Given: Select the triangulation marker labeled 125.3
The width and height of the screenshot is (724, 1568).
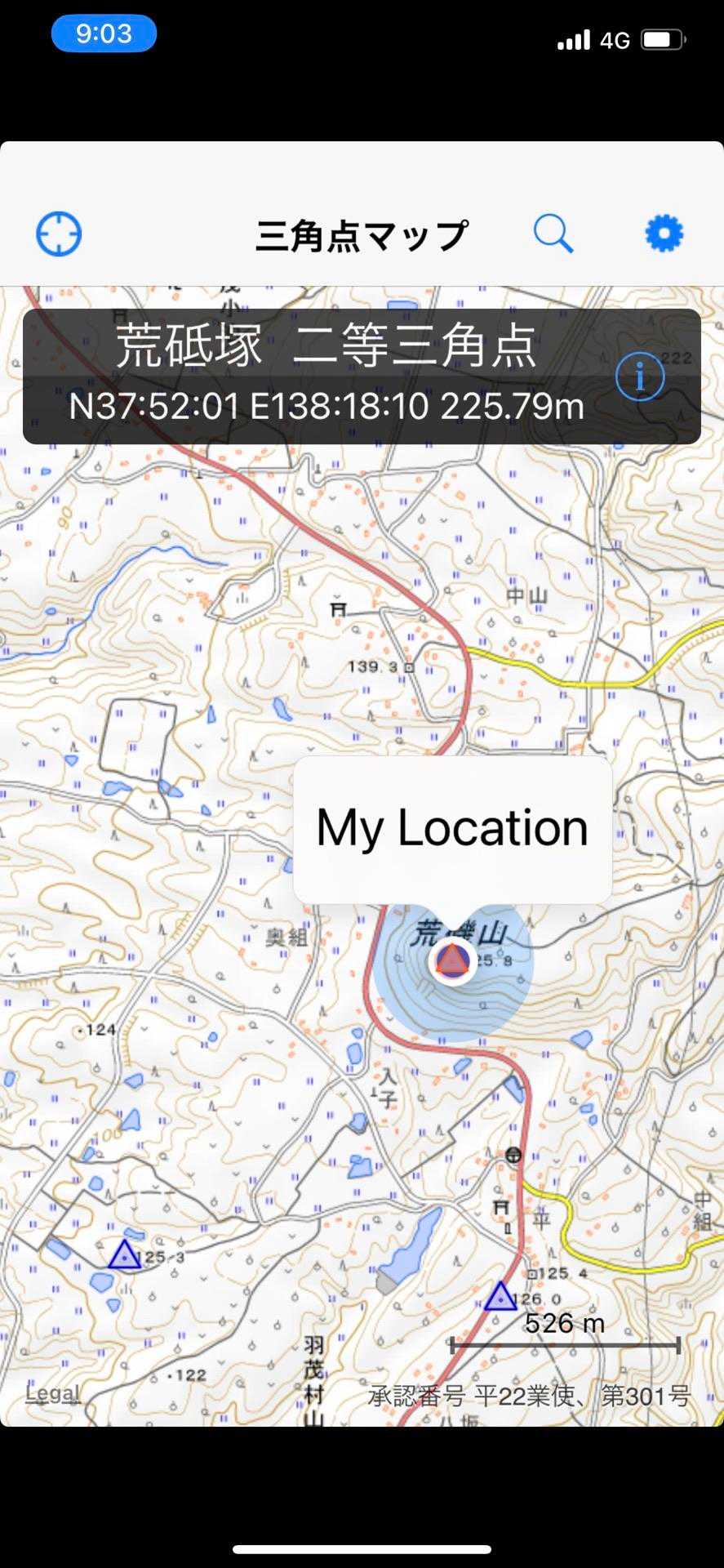Looking at the screenshot, I should (124, 1254).
